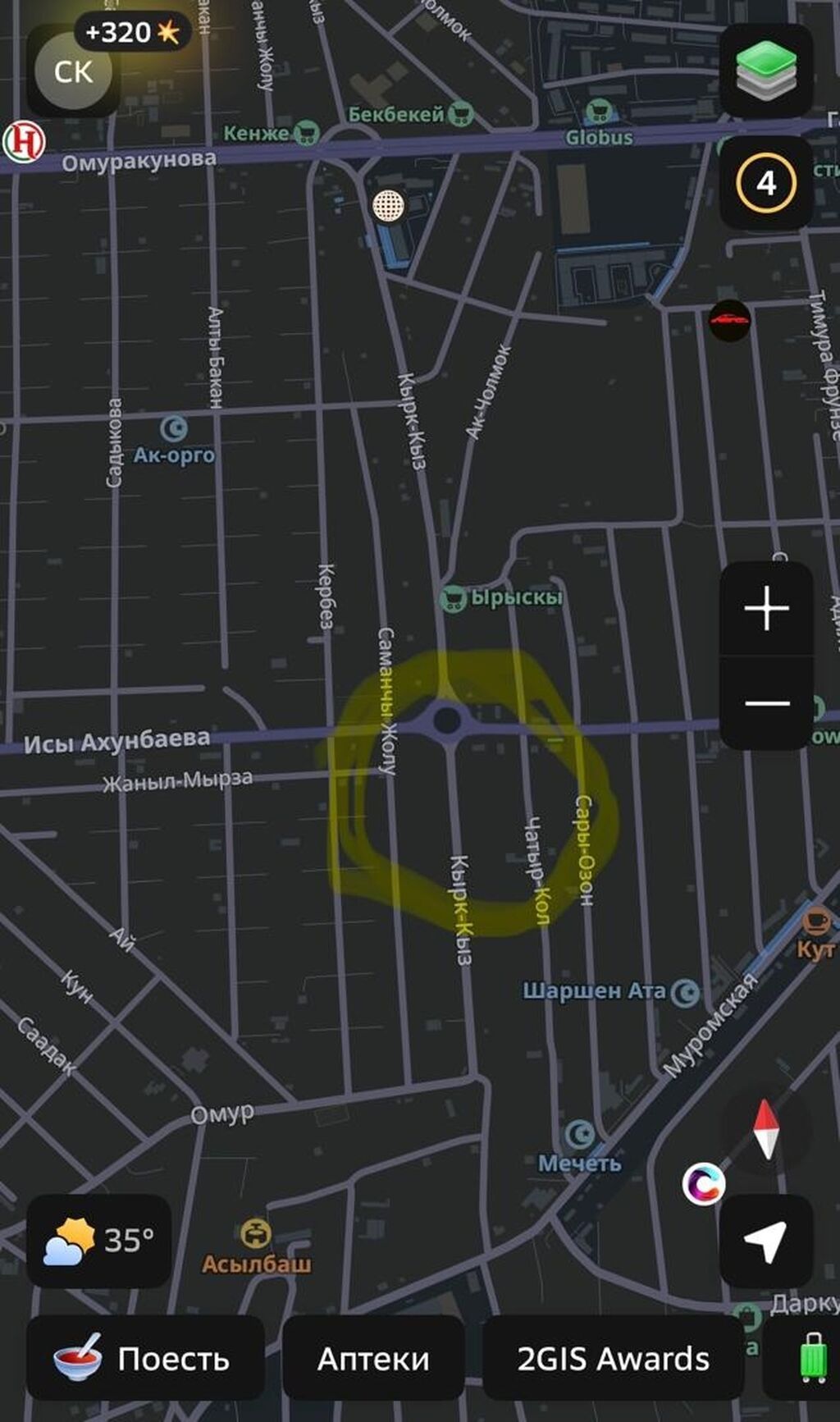This screenshot has height=1422, width=840.
Task: Open the 35° weather widget
Action: click(x=98, y=1241)
